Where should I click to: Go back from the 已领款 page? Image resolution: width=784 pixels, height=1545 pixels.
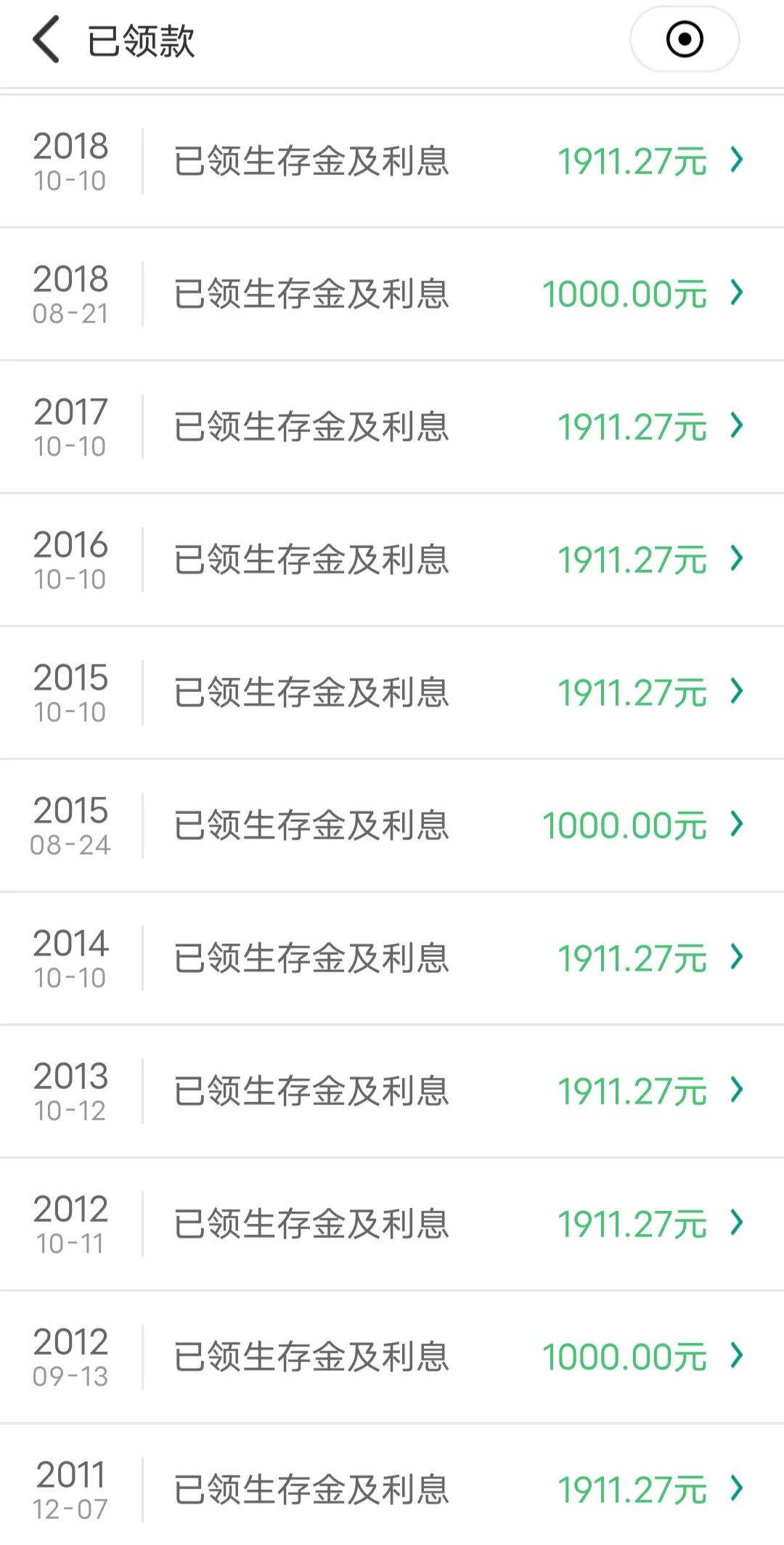tap(46, 40)
